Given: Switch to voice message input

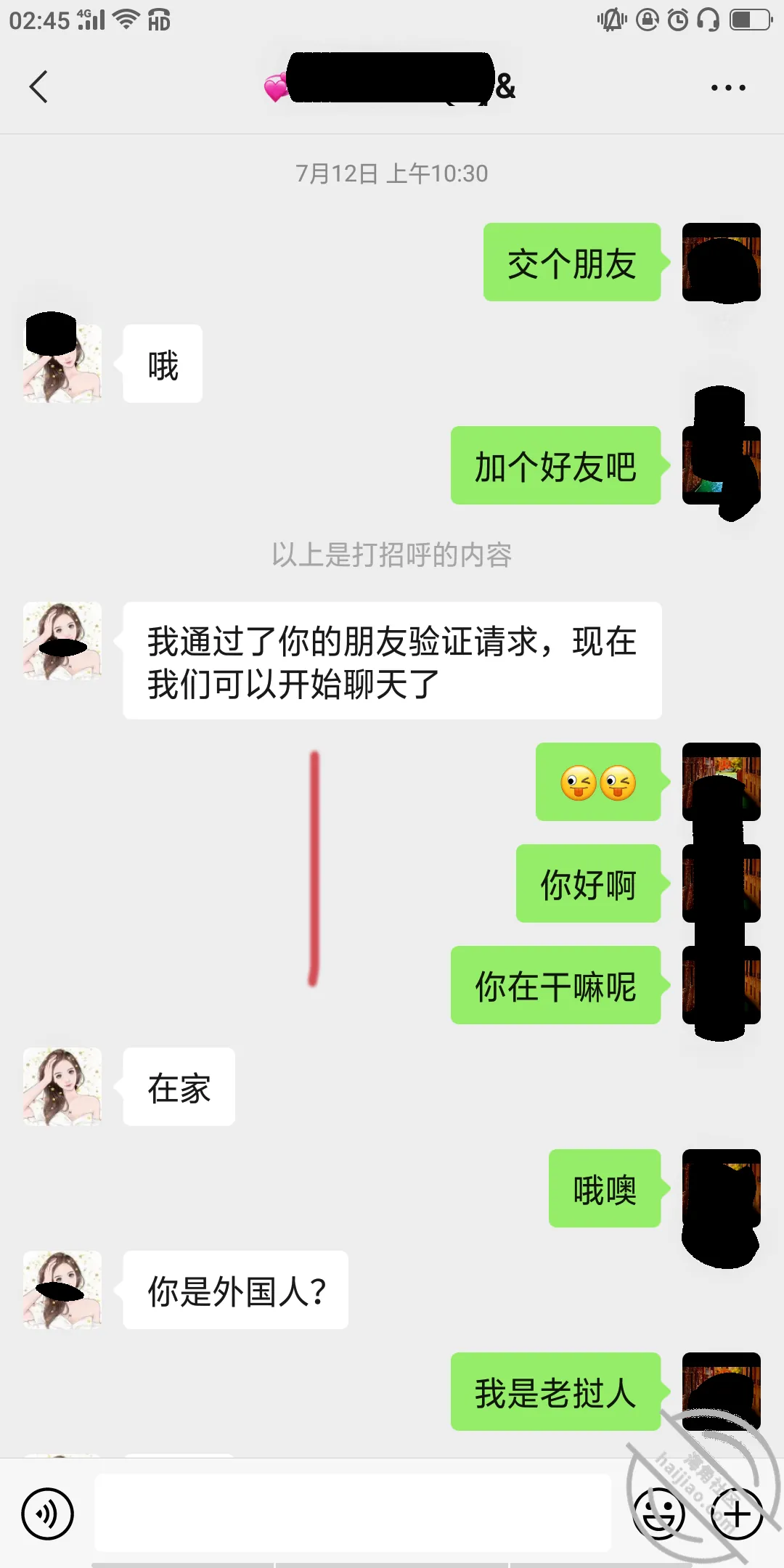Looking at the screenshot, I should click(x=48, y=1514).
